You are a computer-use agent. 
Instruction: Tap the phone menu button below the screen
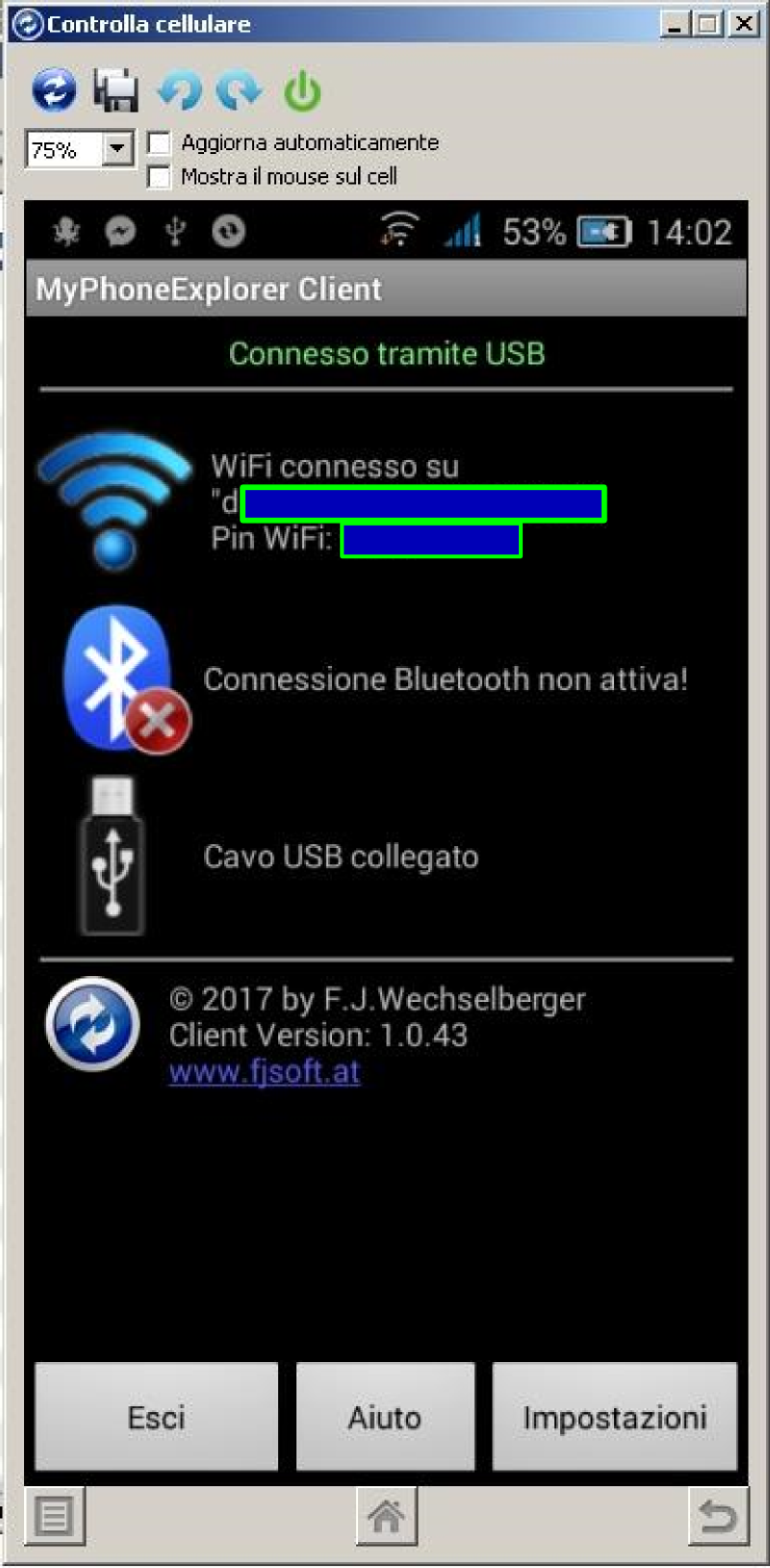pos(55,1516)
